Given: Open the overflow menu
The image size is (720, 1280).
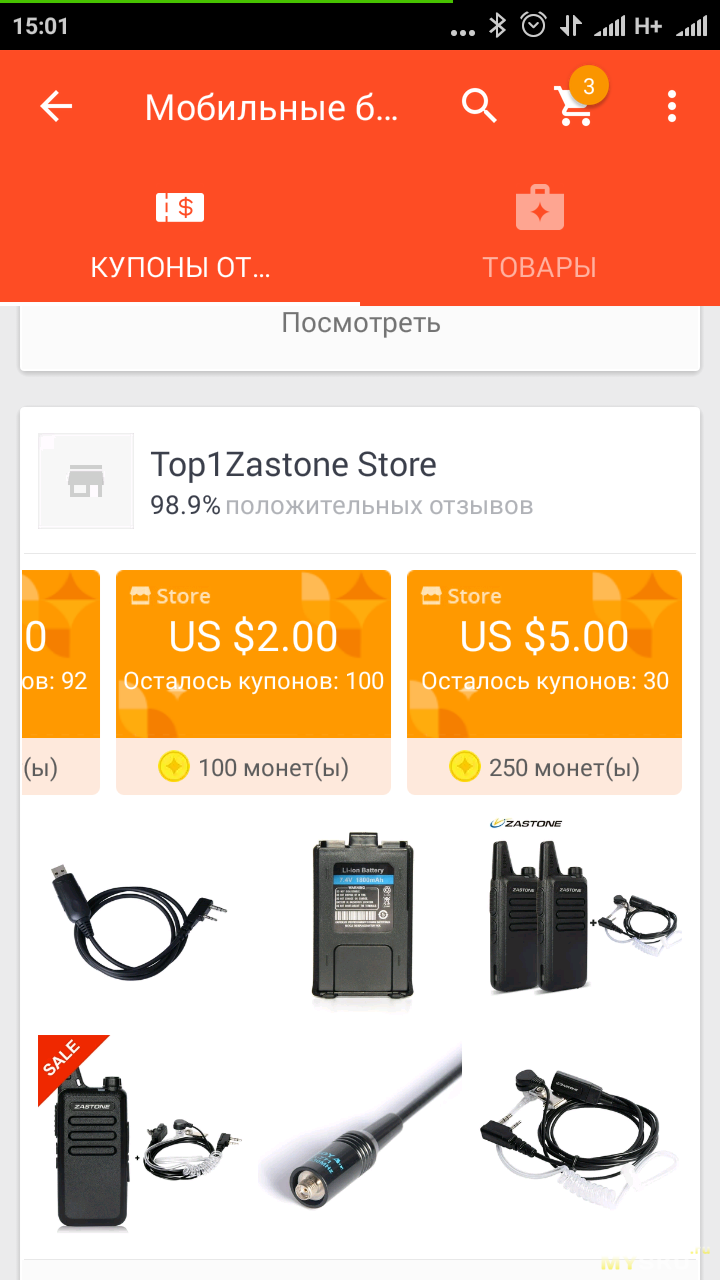Looking at the screenshot, I should click(671, 106).
